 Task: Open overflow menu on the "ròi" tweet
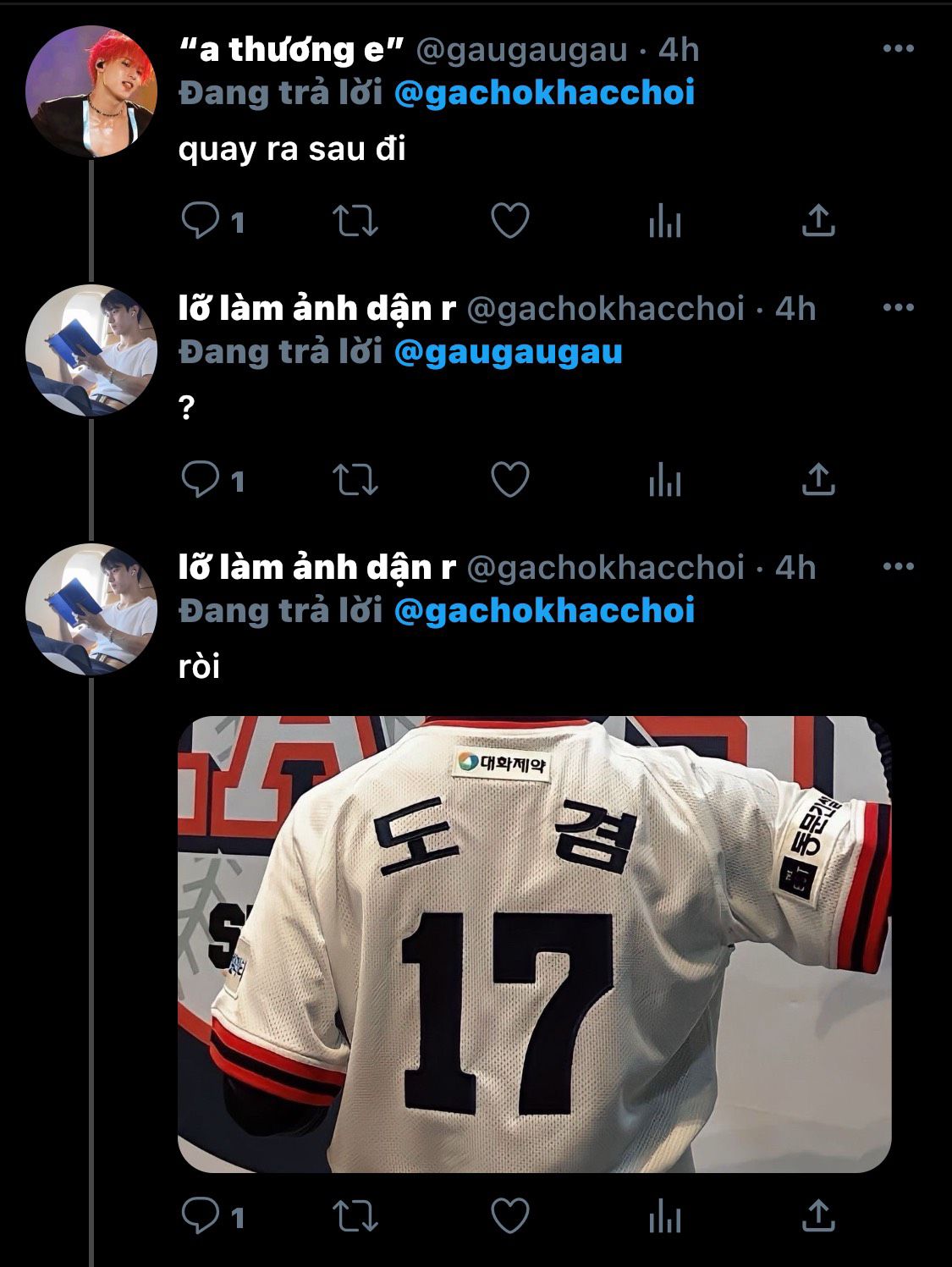[x=898, y=567]
